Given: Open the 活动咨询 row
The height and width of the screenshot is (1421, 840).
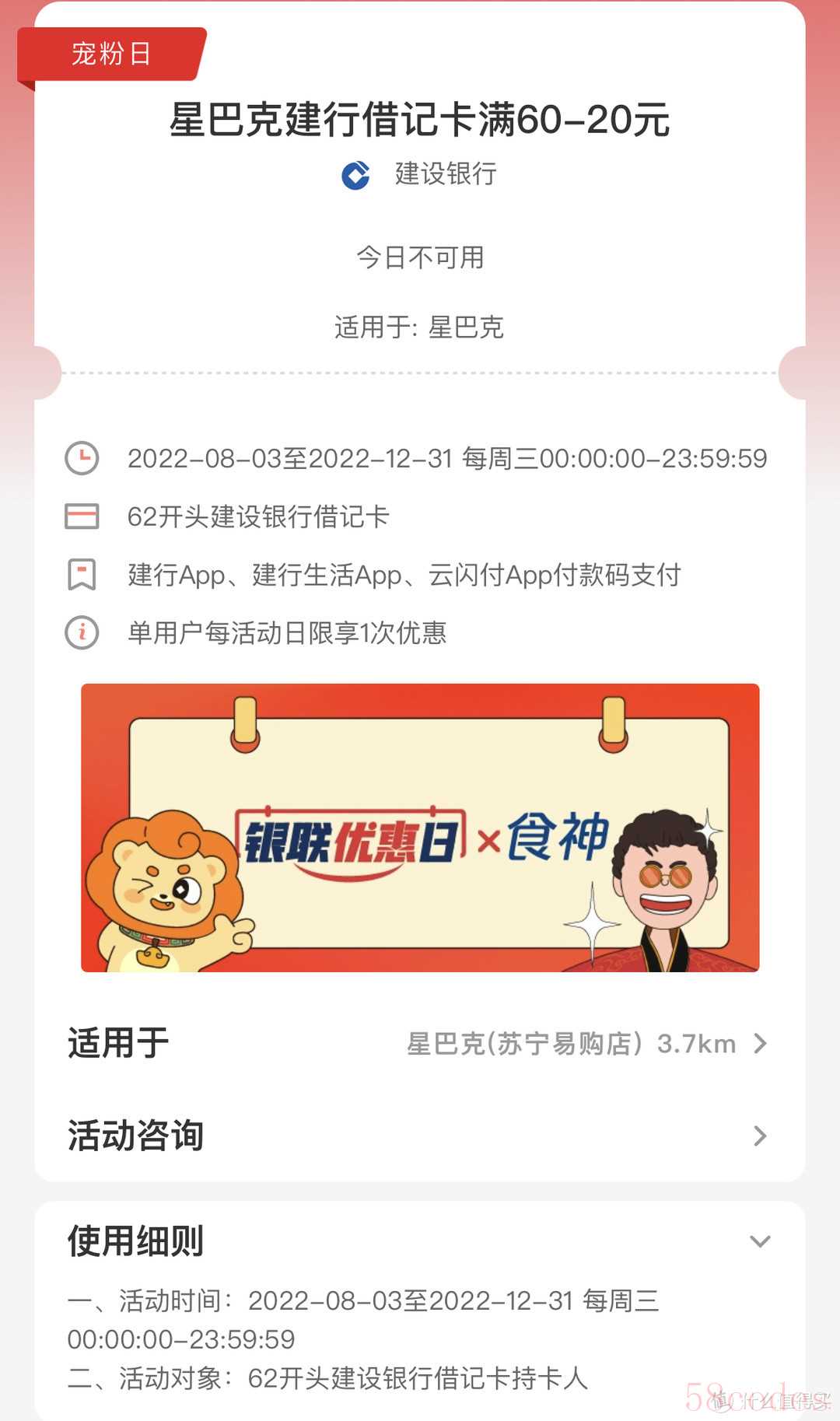Looking at the screenshot, I should point(420,1136).
